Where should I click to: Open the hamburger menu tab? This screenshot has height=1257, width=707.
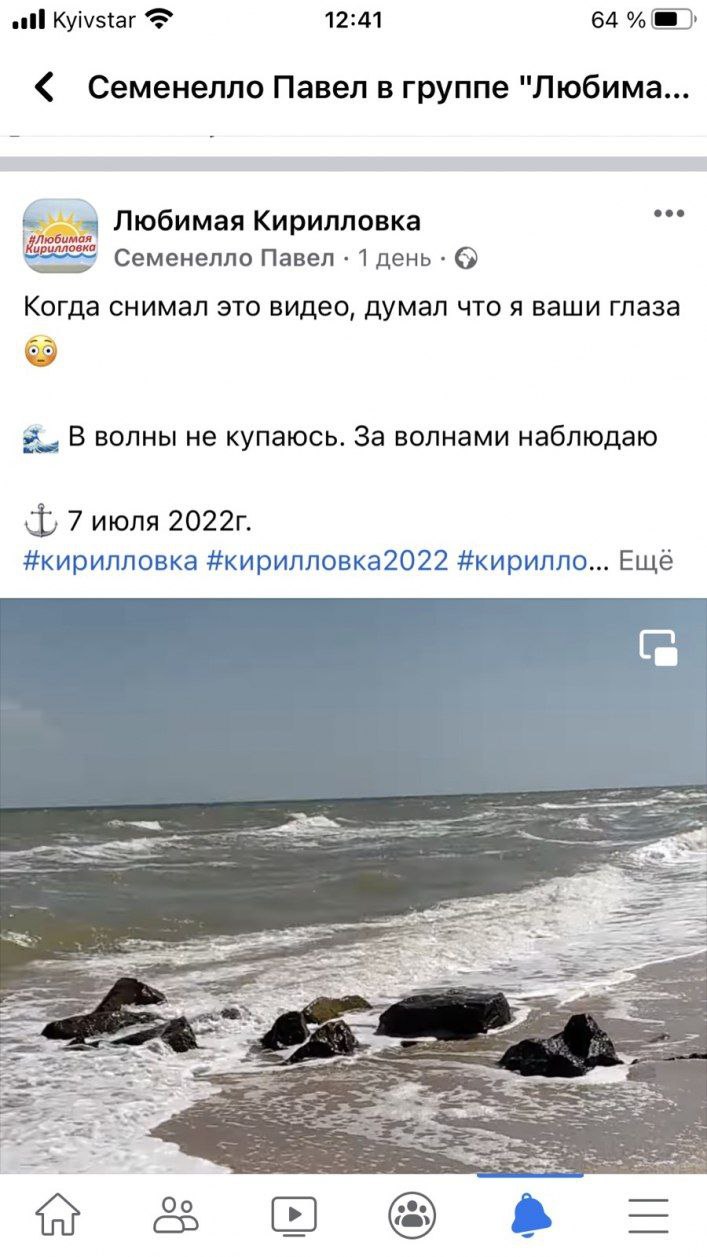point(648,1215)
